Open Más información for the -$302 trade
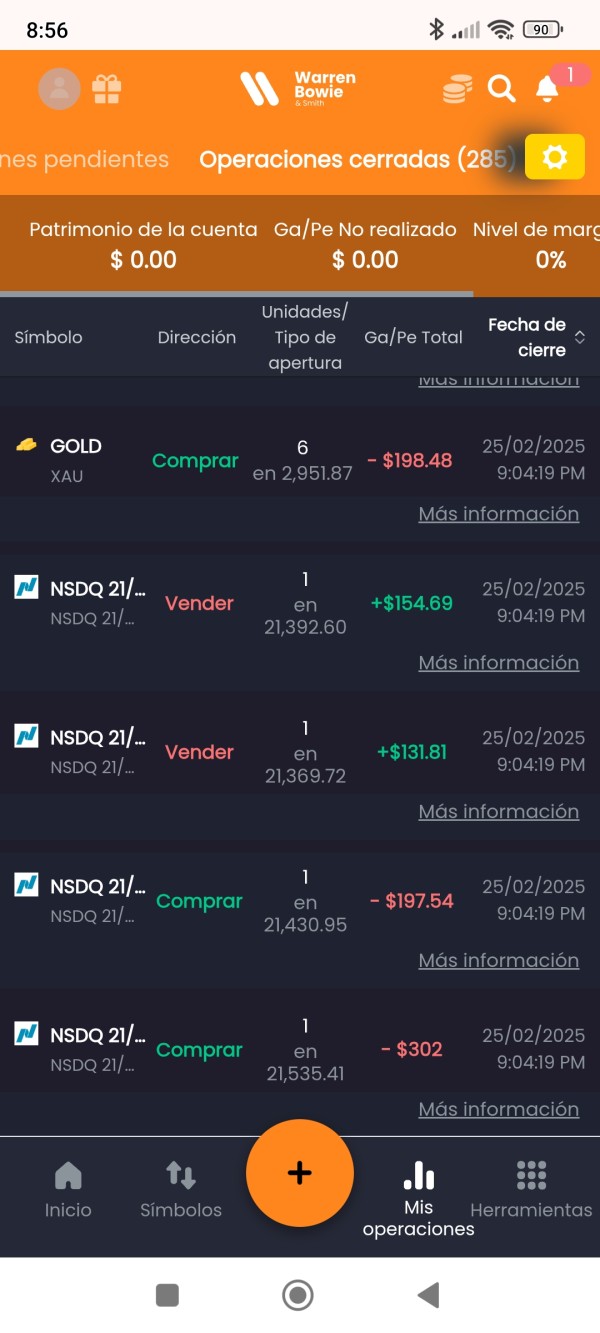Viewport: 600px width, 1333px height. [x=498, y=1110]
